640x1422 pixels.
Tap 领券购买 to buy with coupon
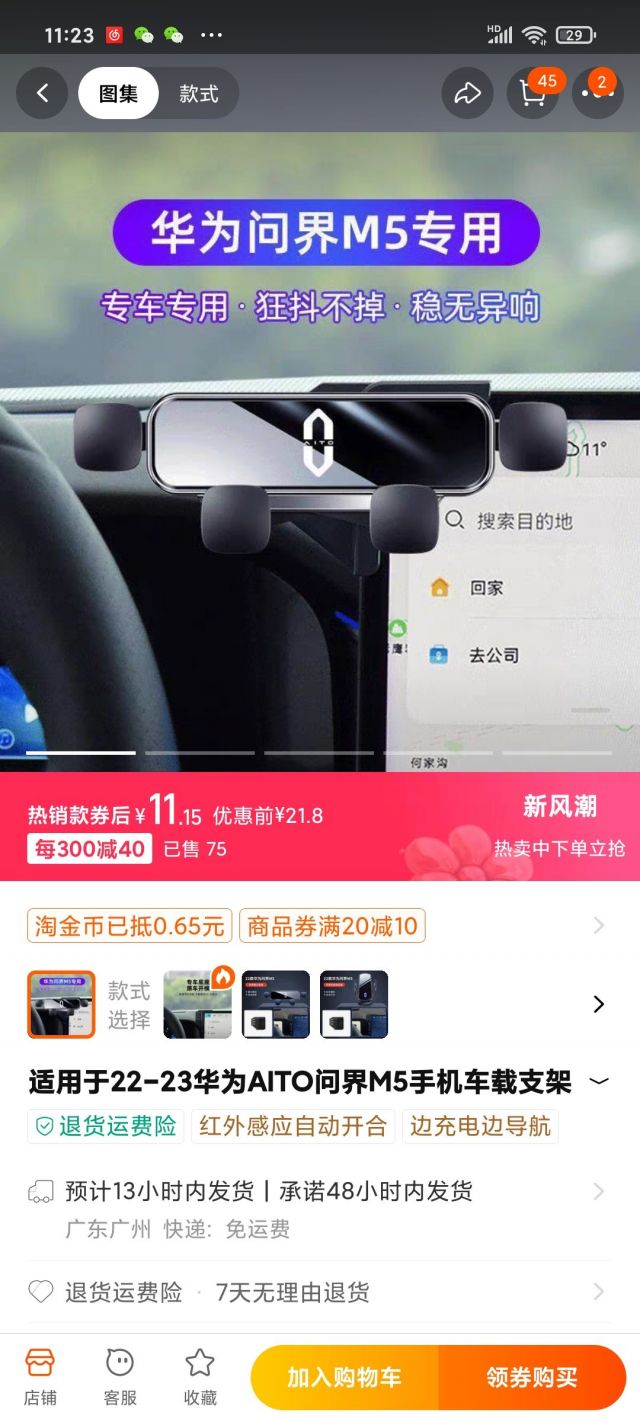pyautogui.click(x=532, y=1377)
